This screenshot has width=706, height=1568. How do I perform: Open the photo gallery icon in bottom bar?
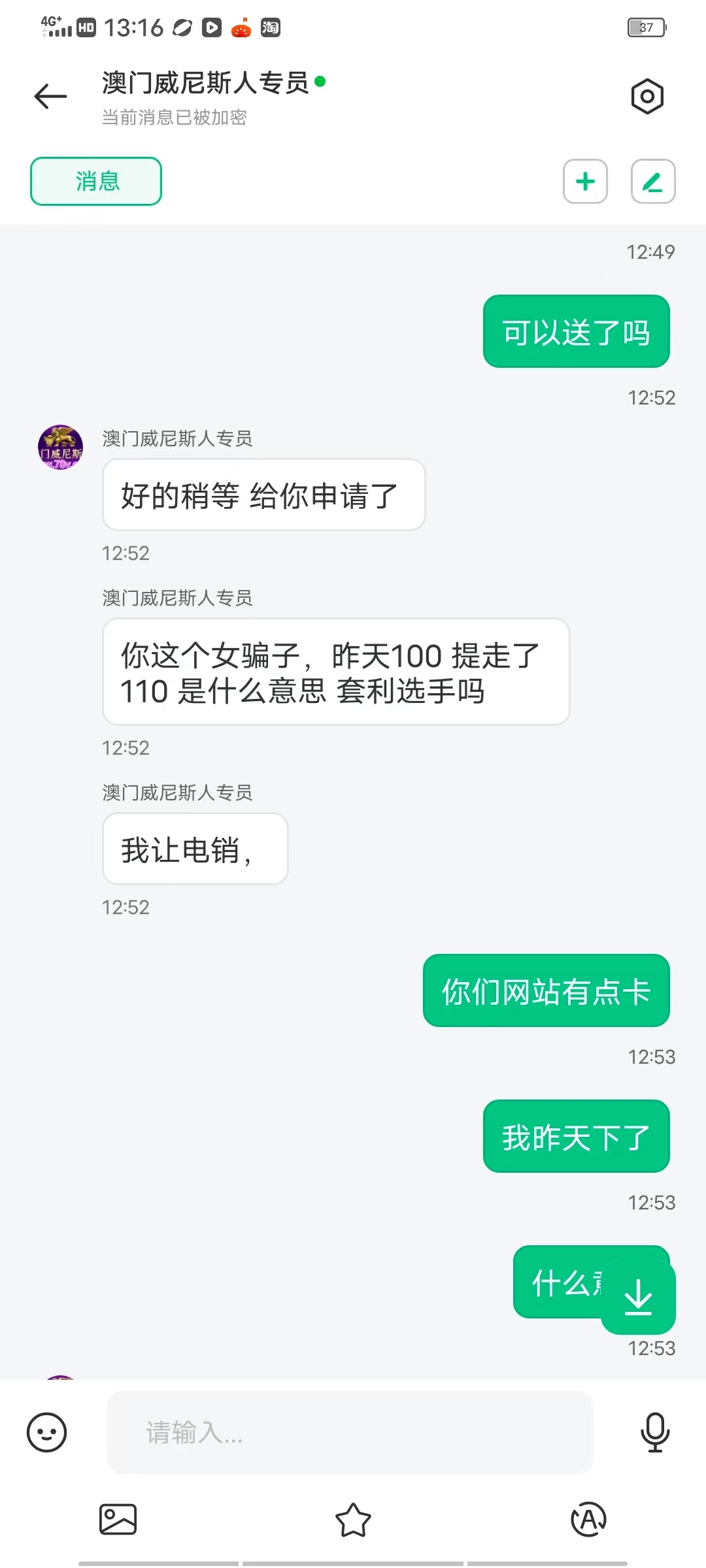click(119, 1520)
